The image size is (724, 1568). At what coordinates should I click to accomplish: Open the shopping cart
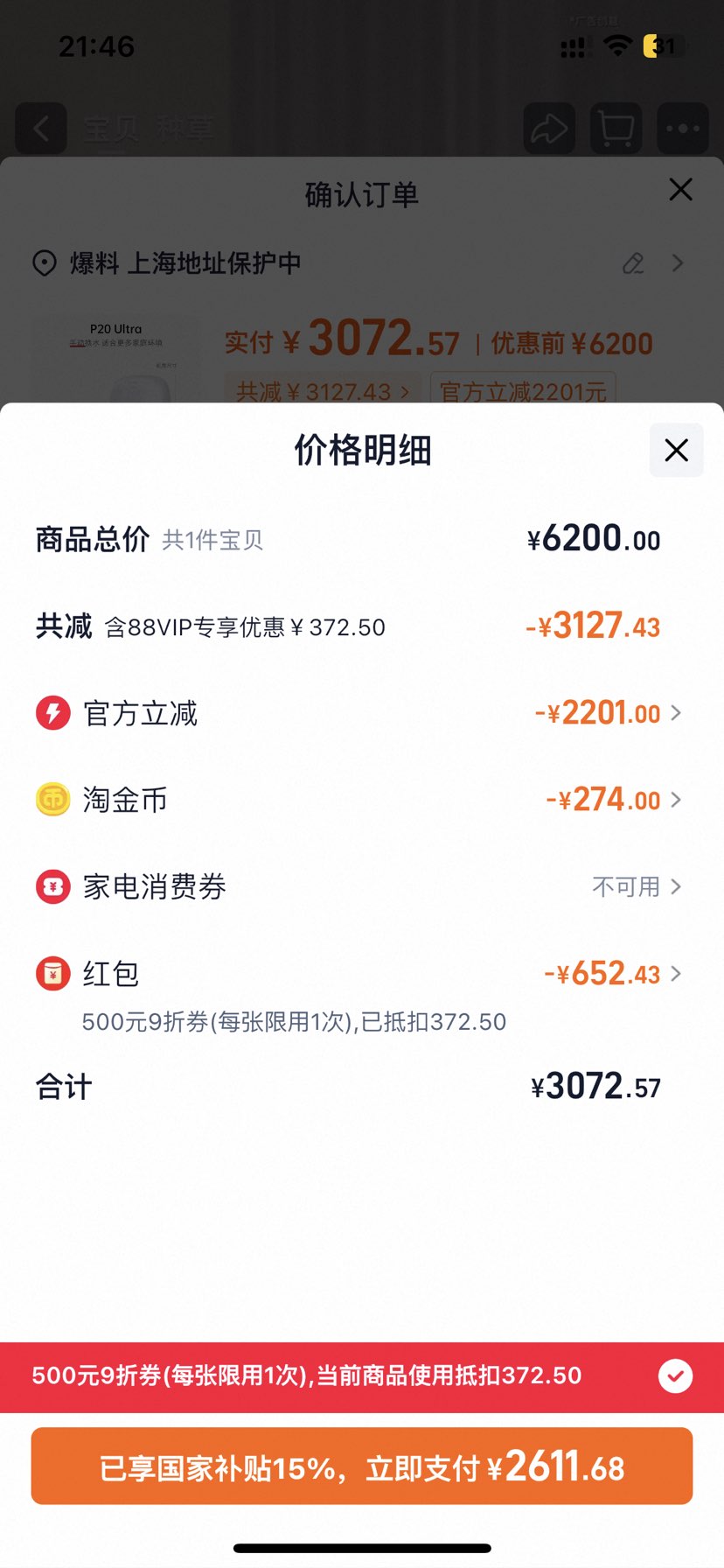616,129
